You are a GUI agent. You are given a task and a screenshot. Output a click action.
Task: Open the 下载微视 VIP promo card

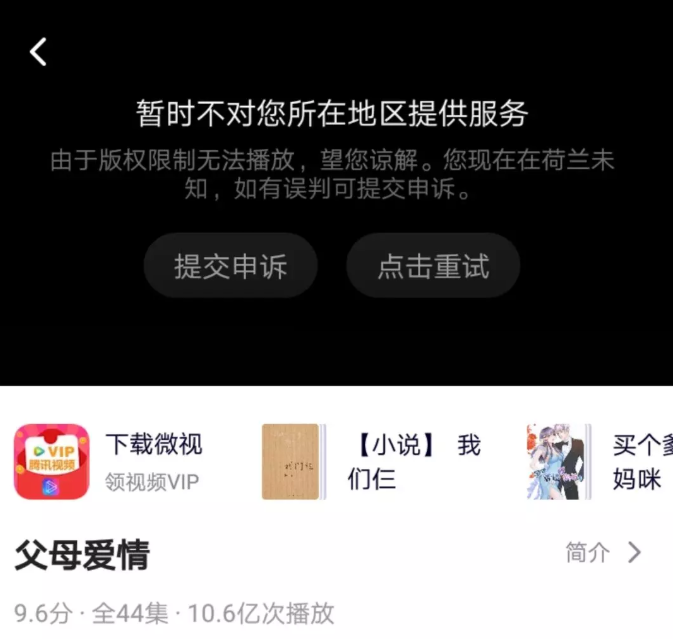110,462
